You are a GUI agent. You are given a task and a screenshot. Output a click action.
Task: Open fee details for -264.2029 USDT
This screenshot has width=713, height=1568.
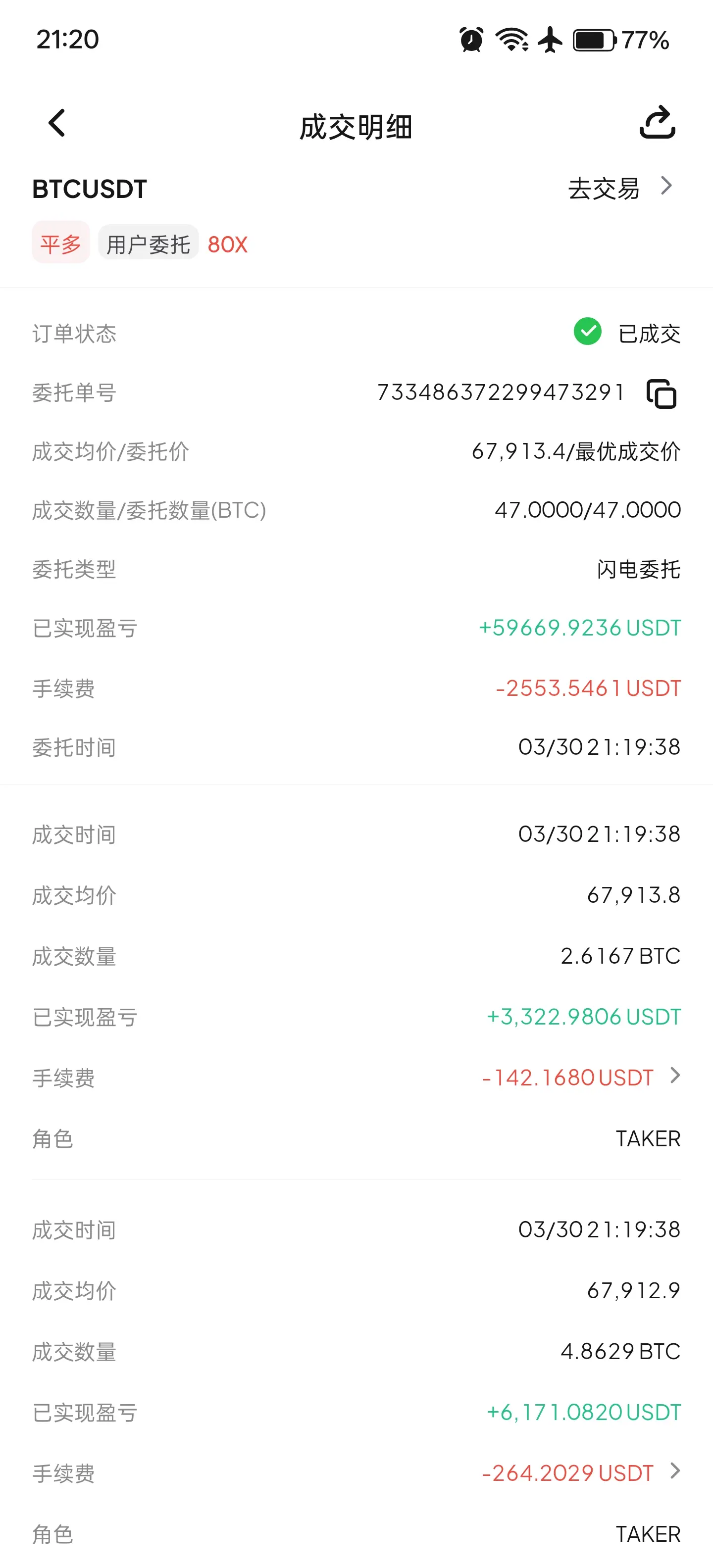[x=674, y=1472]
